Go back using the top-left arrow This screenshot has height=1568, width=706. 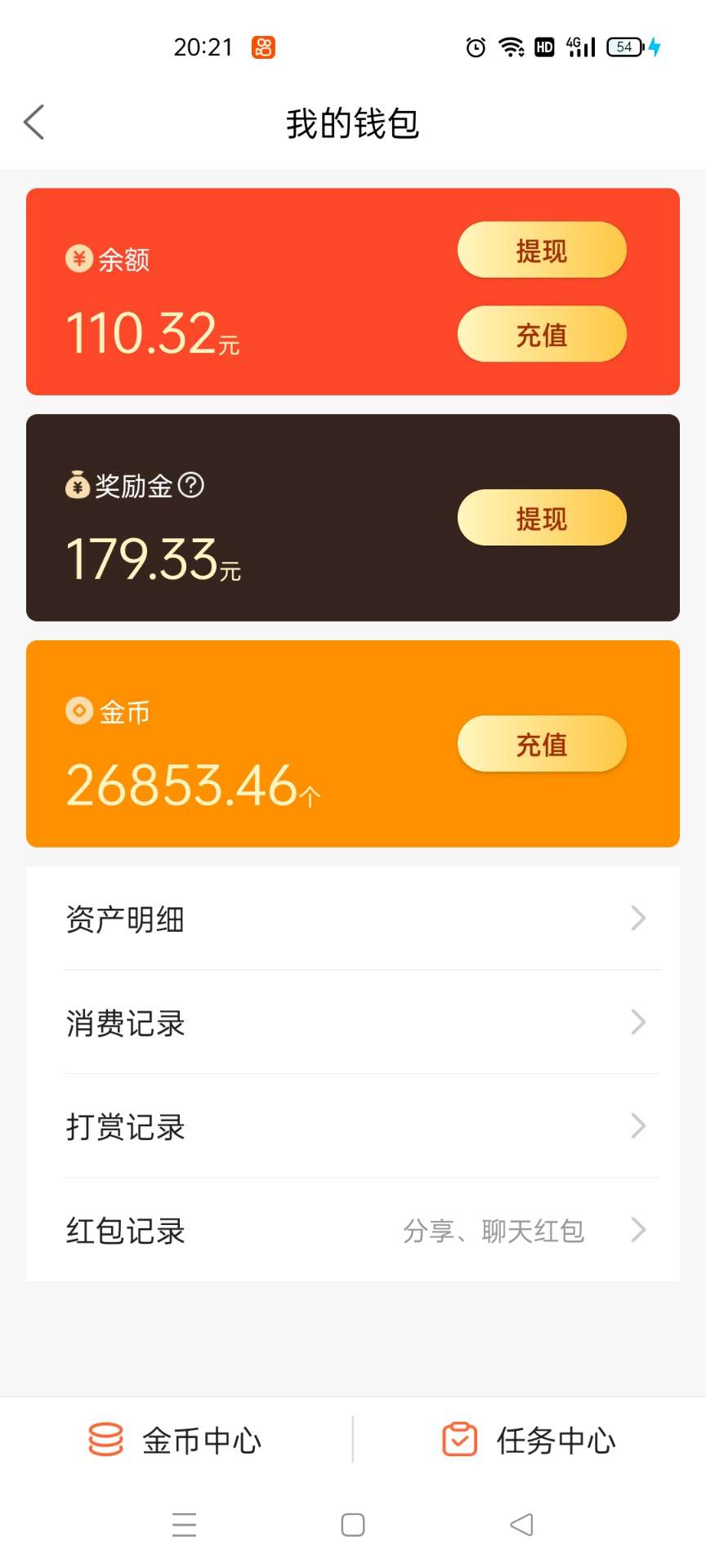click(x=34, y=123)
